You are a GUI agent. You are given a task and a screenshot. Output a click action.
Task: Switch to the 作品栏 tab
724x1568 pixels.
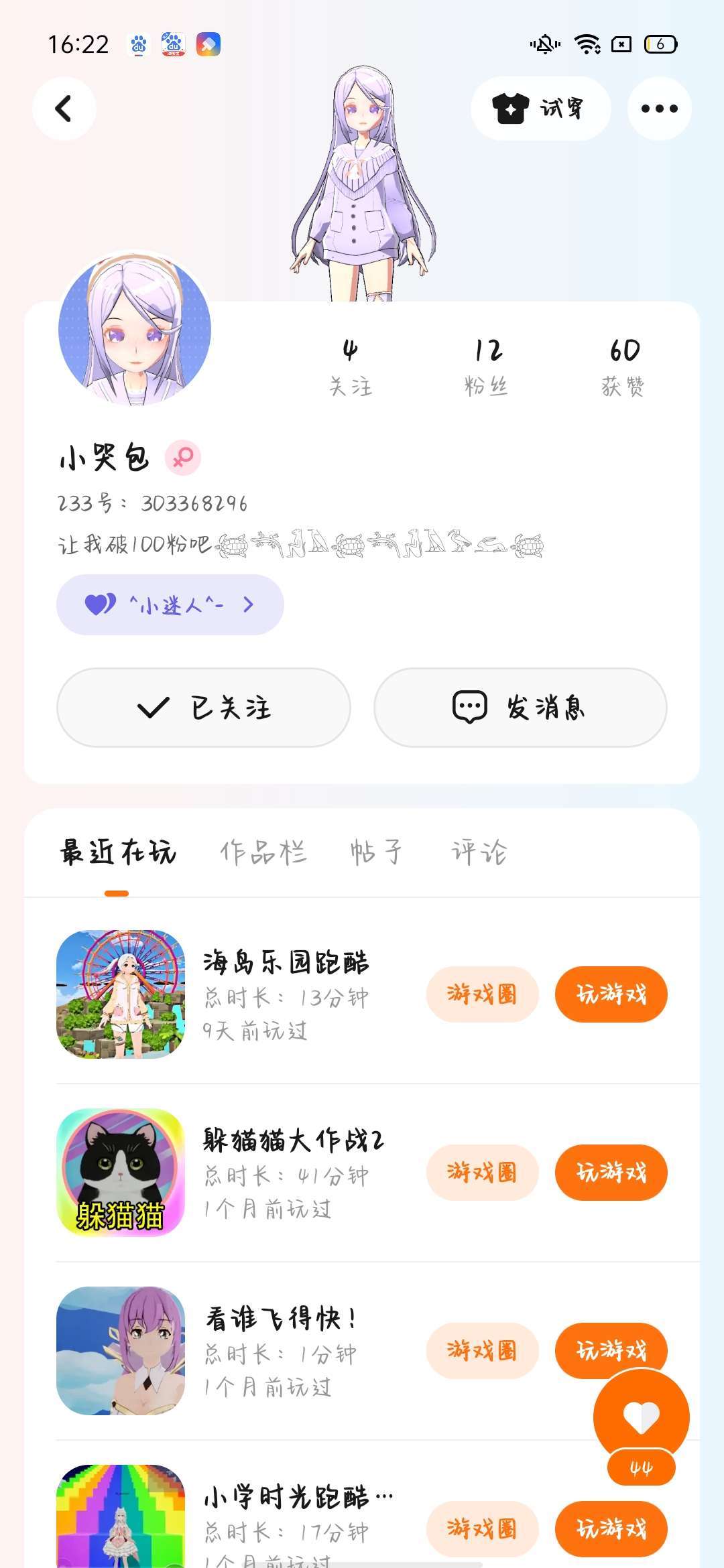263,852
